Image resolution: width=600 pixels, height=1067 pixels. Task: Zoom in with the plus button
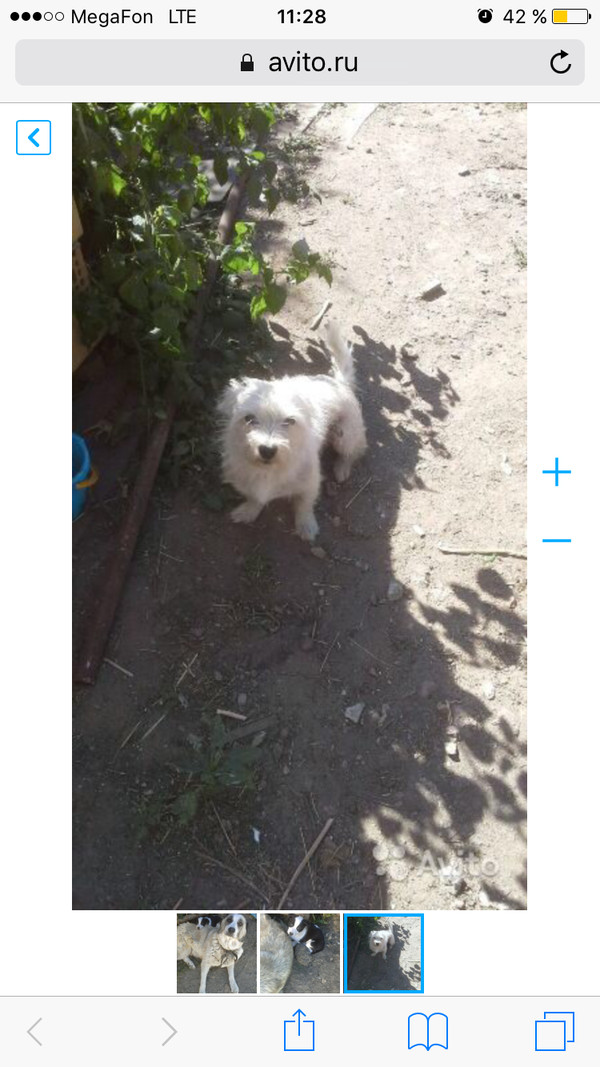(x=556, y=472)
